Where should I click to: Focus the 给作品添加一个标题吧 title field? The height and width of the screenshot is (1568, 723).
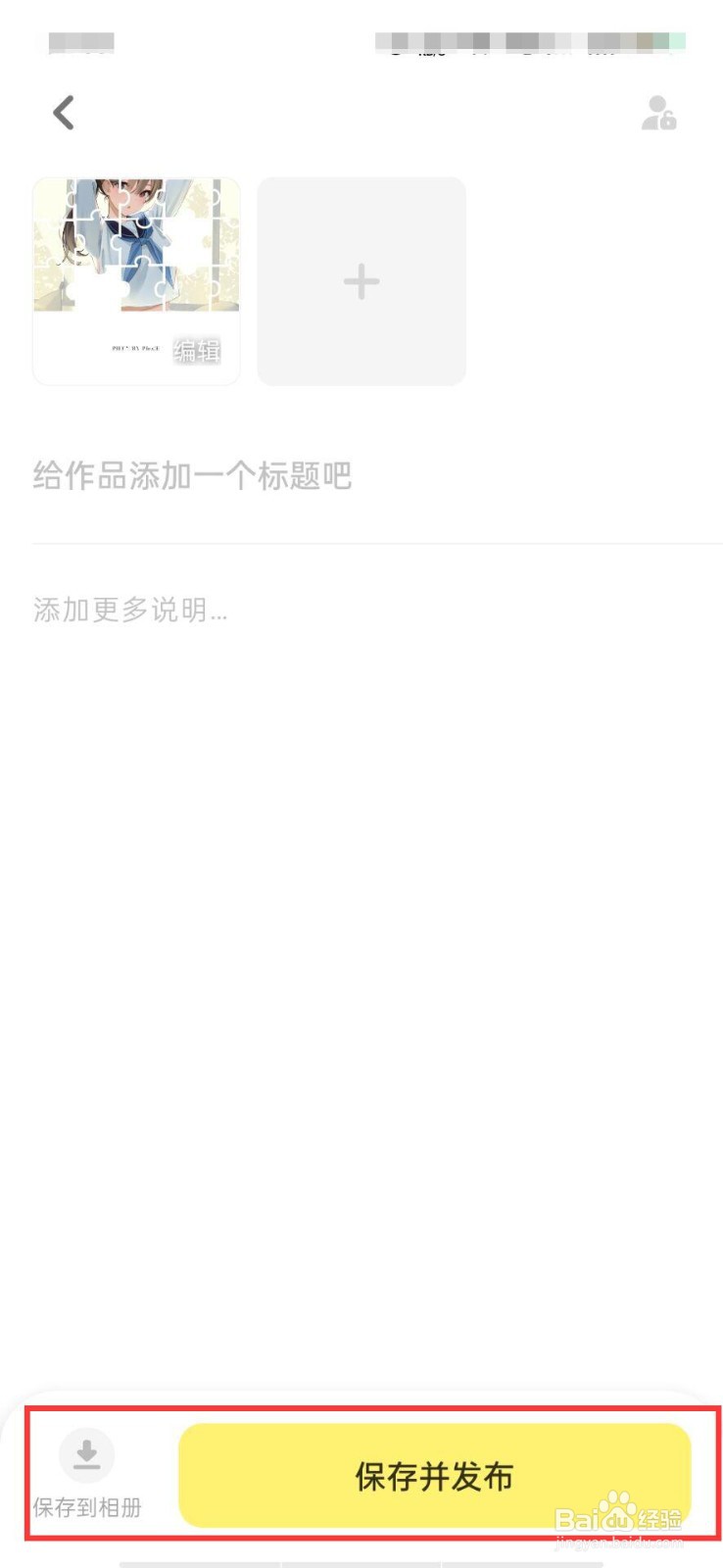tap(194, 477)
